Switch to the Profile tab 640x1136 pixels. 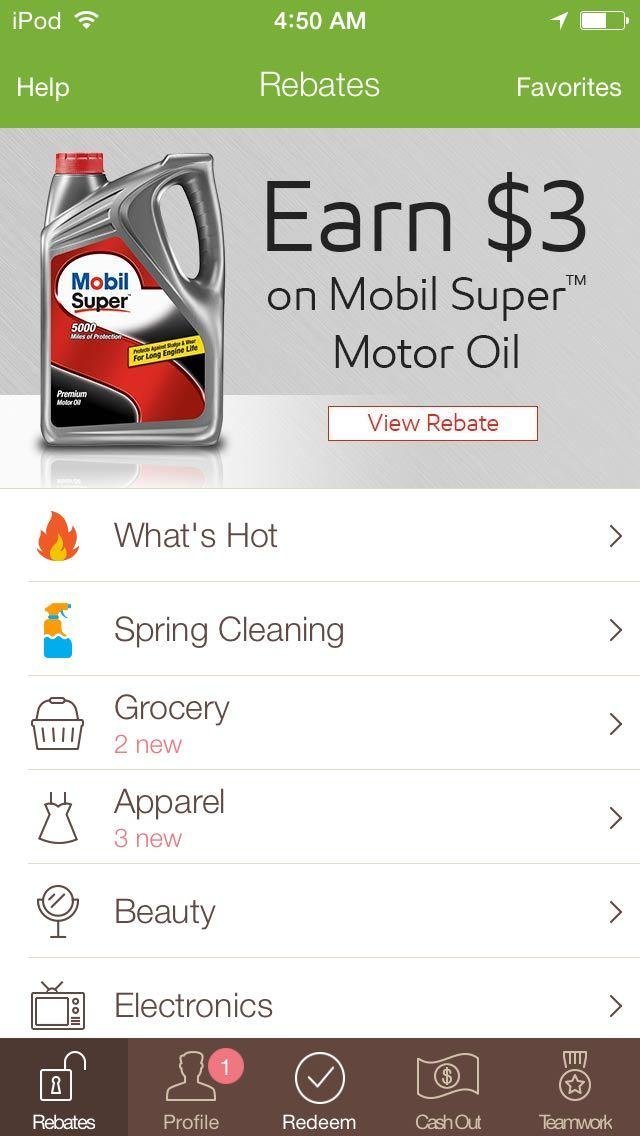[x=192, y=1088]
